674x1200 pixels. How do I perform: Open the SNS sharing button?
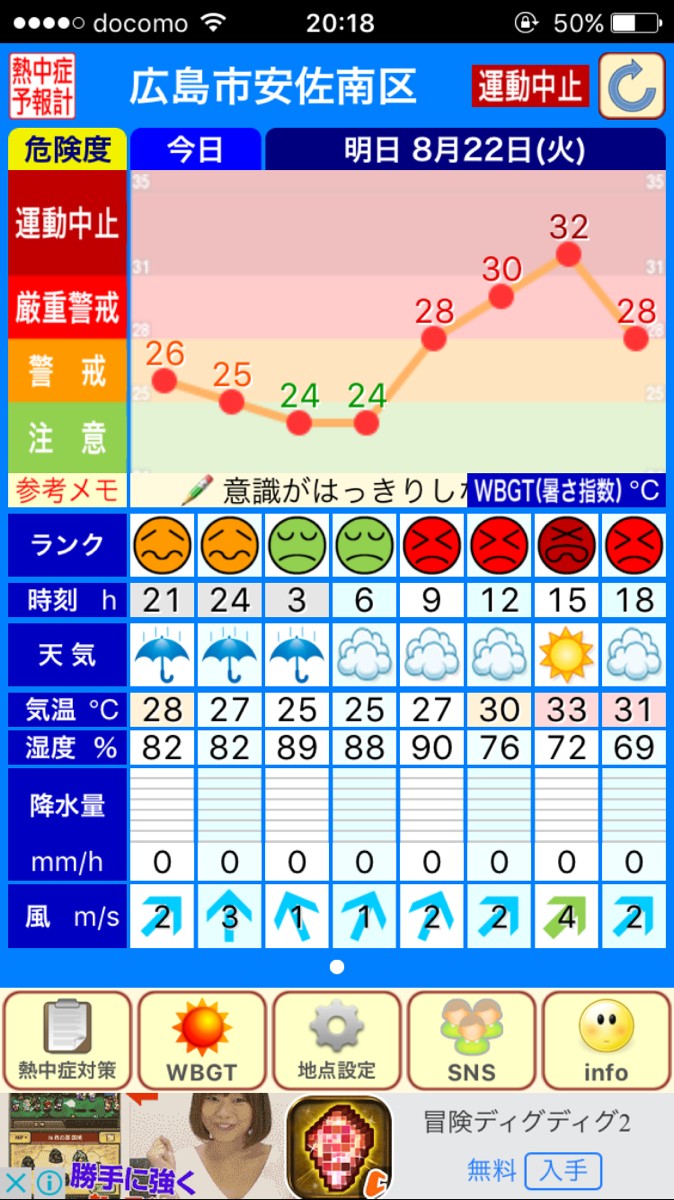pos(472,1040)
